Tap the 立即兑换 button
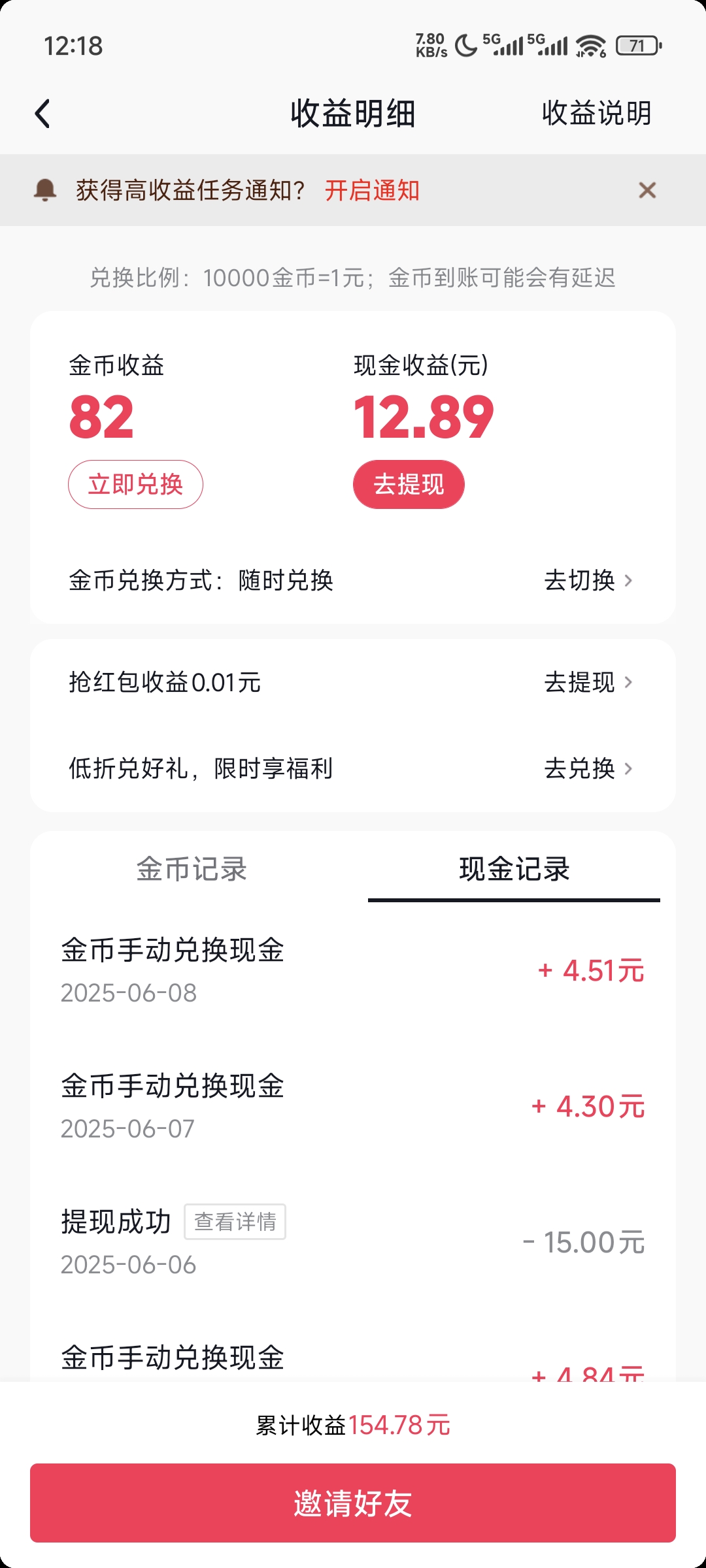The height and width of the screenshot is (1568, 706). 135,485
